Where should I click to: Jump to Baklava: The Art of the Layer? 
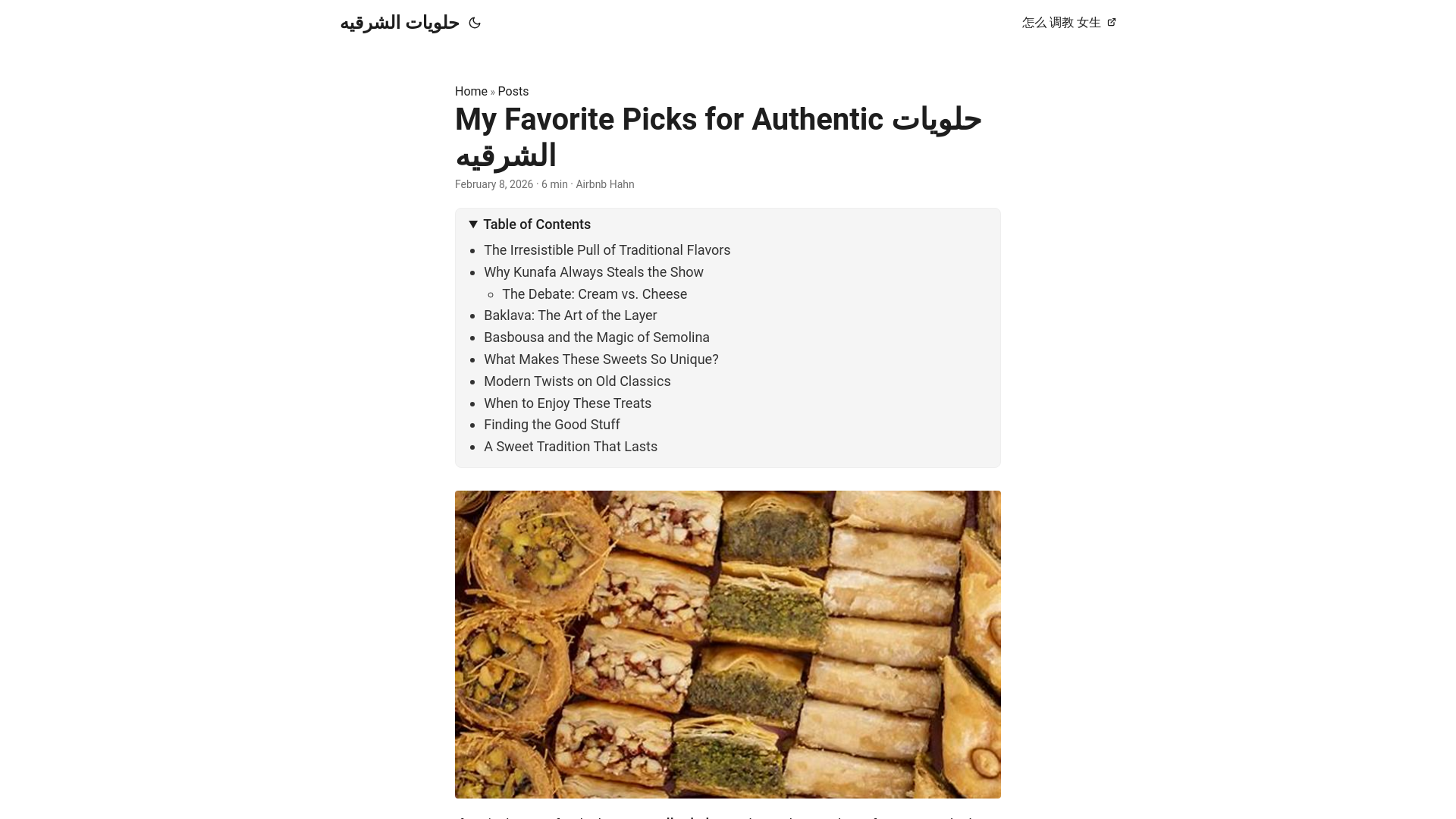[570, 315]
